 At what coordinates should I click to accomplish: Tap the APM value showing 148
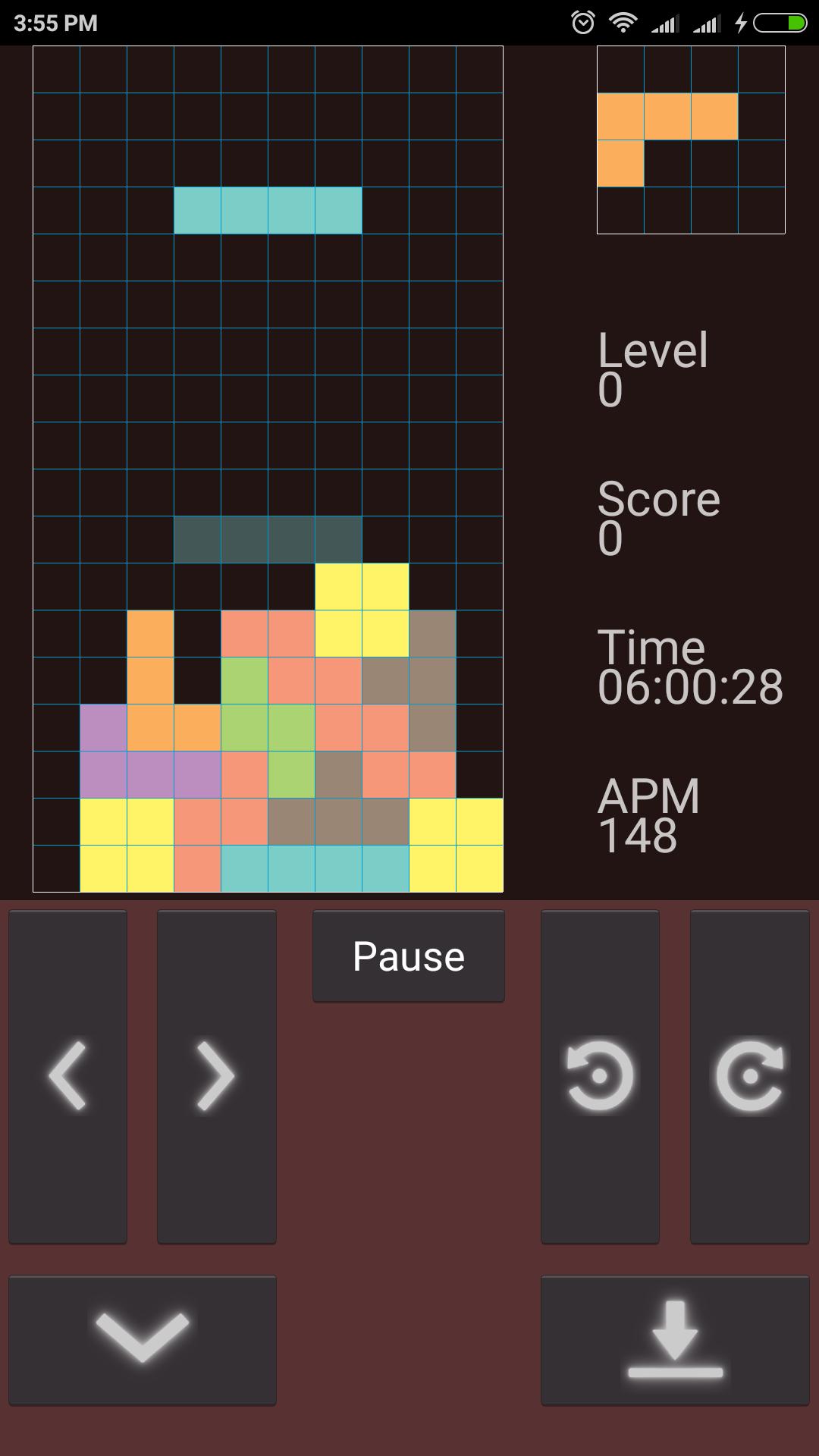click(639, 834)
